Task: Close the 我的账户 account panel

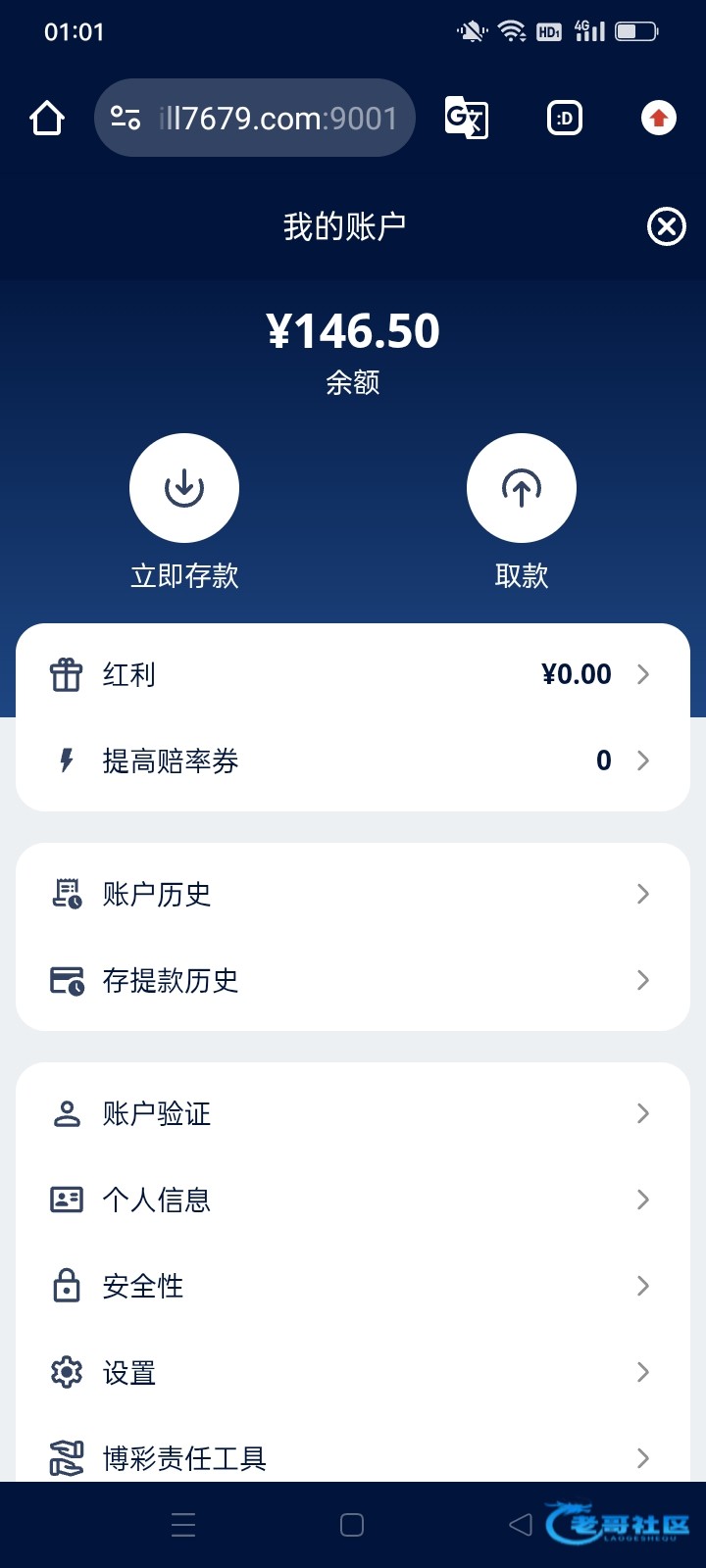Action: point(666,227)
